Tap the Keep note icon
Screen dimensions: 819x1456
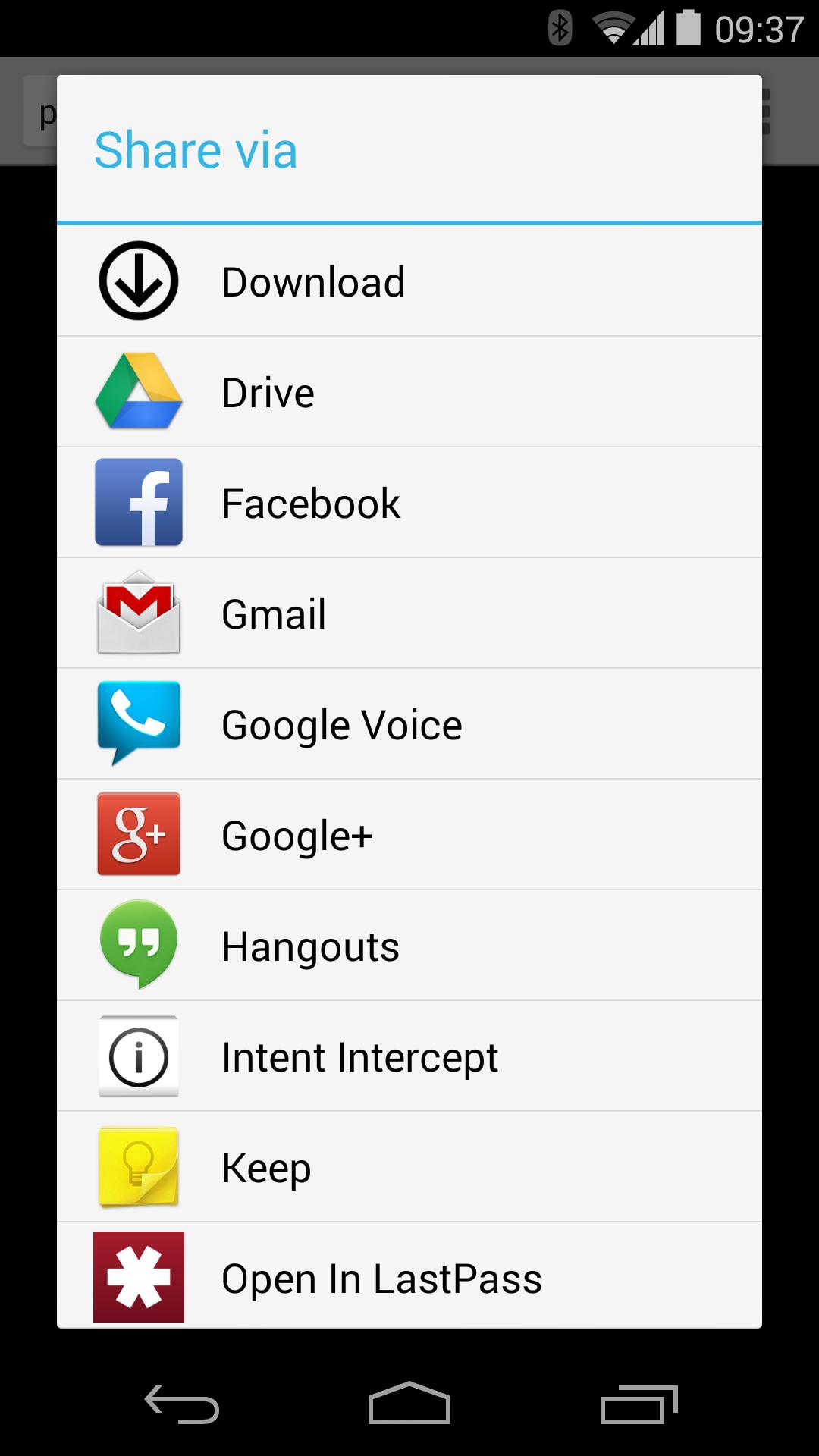138,1166
